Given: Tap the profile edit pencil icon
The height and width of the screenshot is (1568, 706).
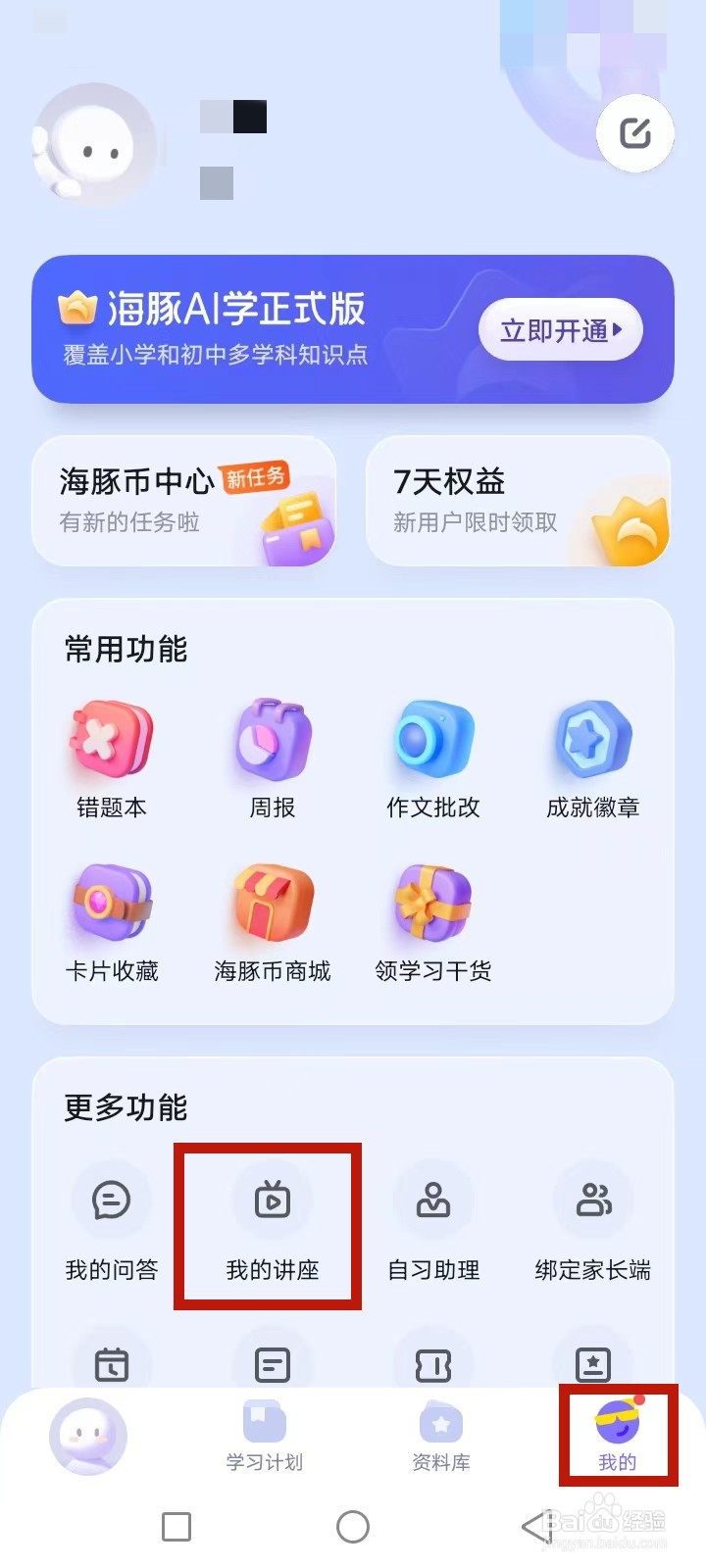Looking at the screenshot, I should click(635, 133).
